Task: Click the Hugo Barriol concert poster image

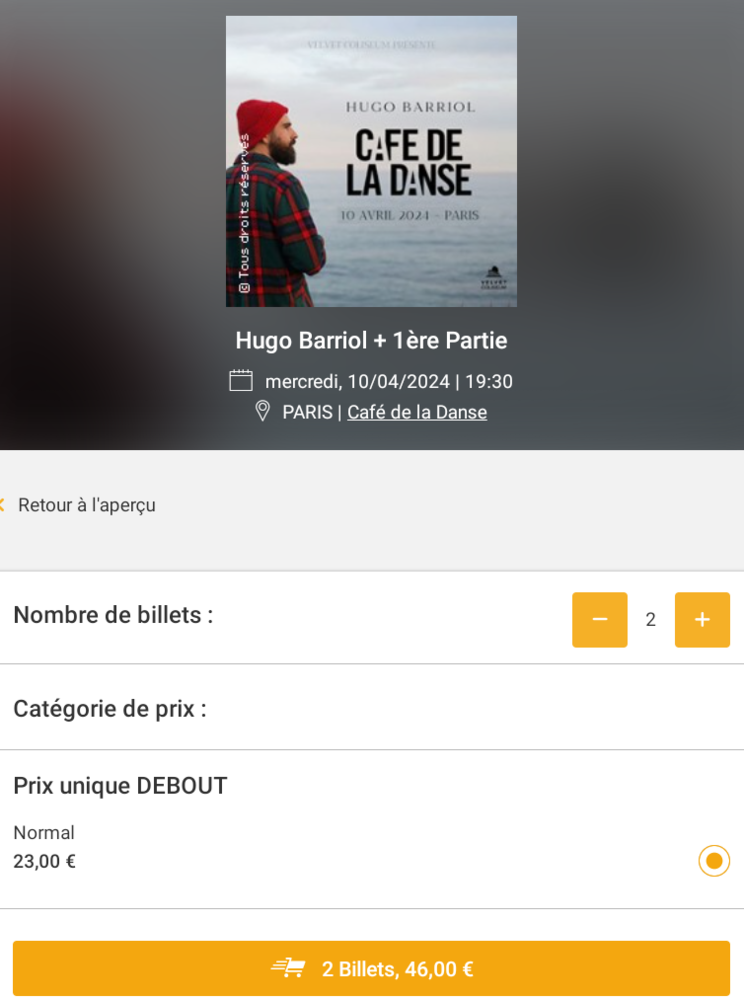Action: 371,161
